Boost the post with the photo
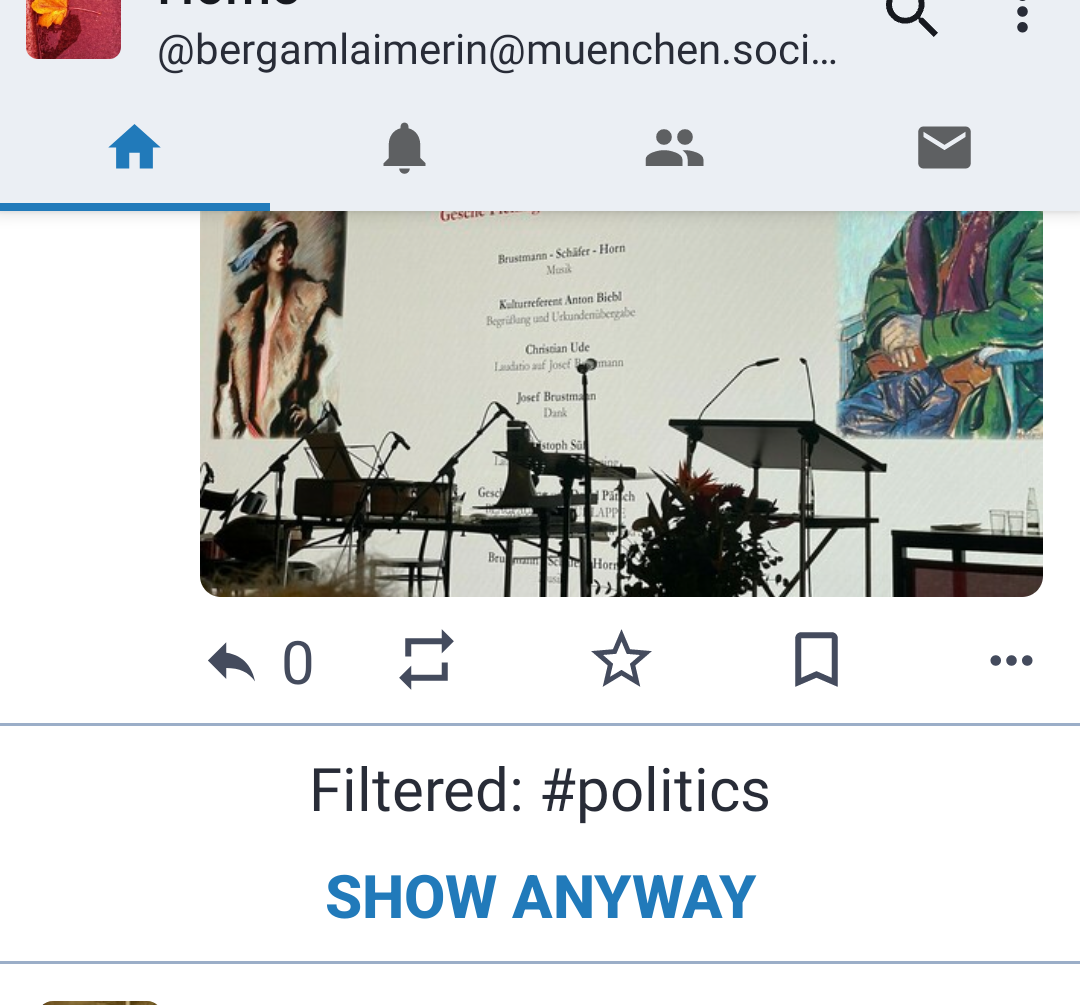This screenshot has width=1080, height=1005. (427, 660)
